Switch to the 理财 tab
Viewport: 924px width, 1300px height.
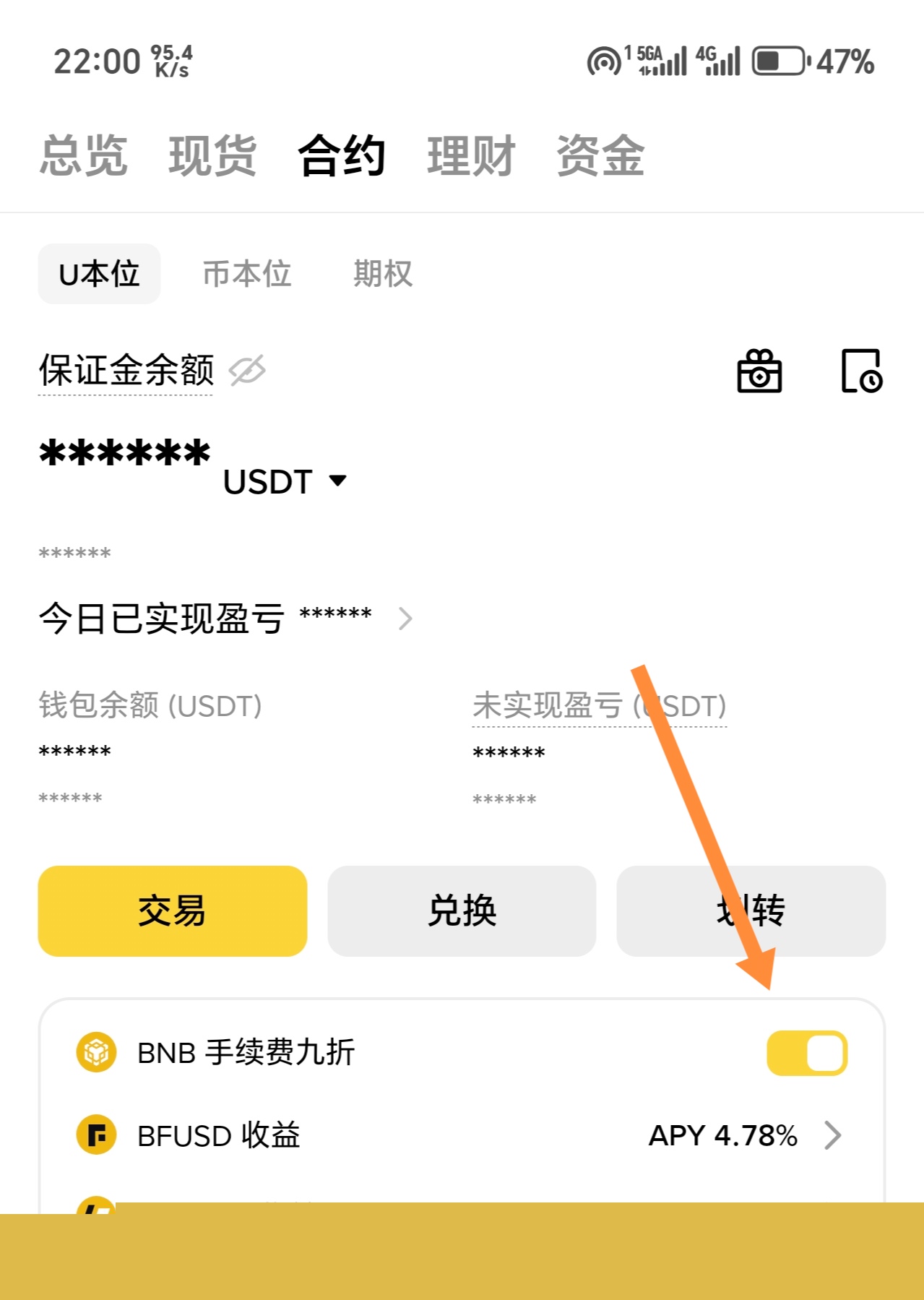(470, 156)
